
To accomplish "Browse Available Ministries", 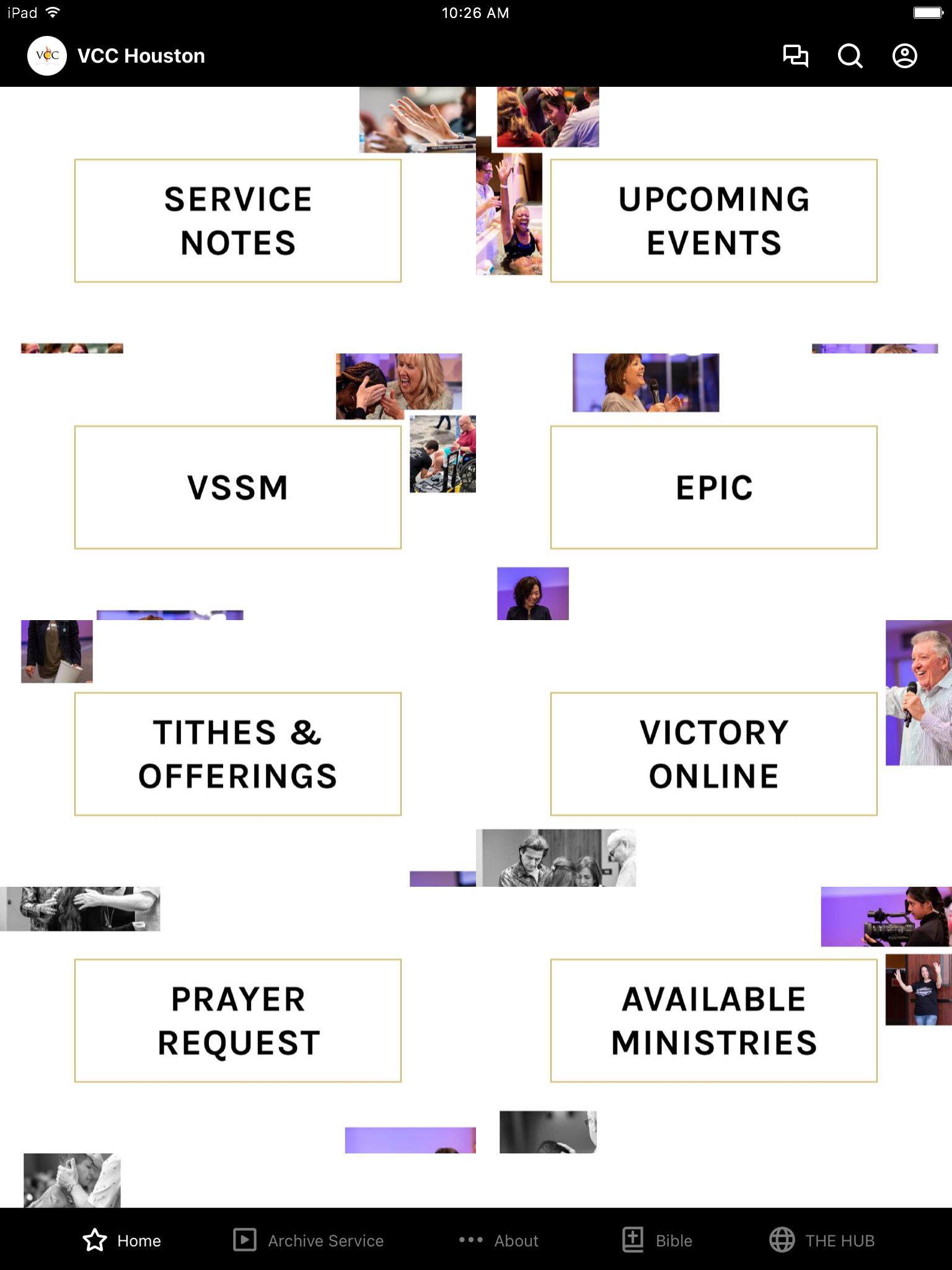I will pos(713,1021).
